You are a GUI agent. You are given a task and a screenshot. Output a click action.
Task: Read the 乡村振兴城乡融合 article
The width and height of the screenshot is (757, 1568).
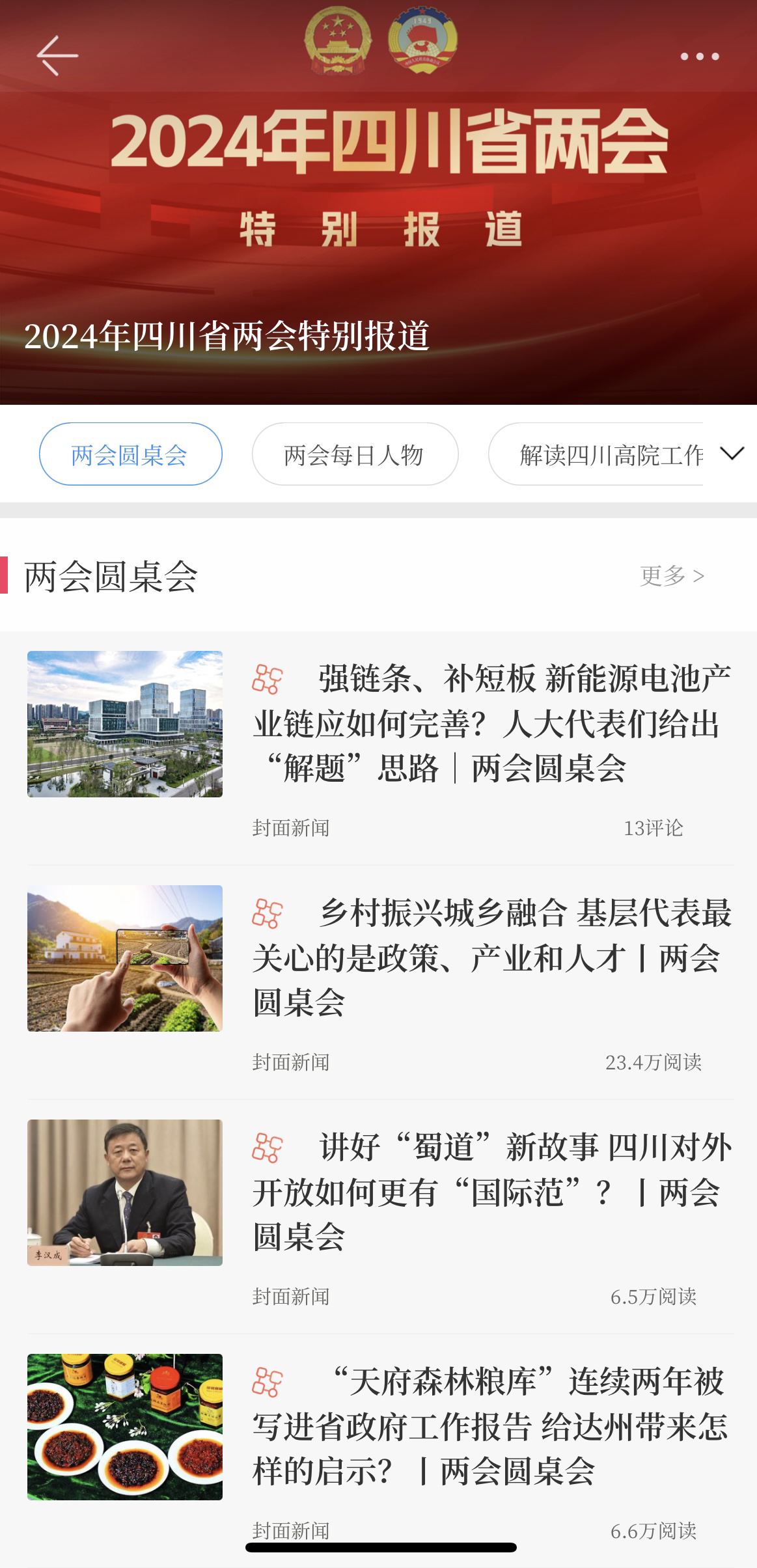[491, 958]
